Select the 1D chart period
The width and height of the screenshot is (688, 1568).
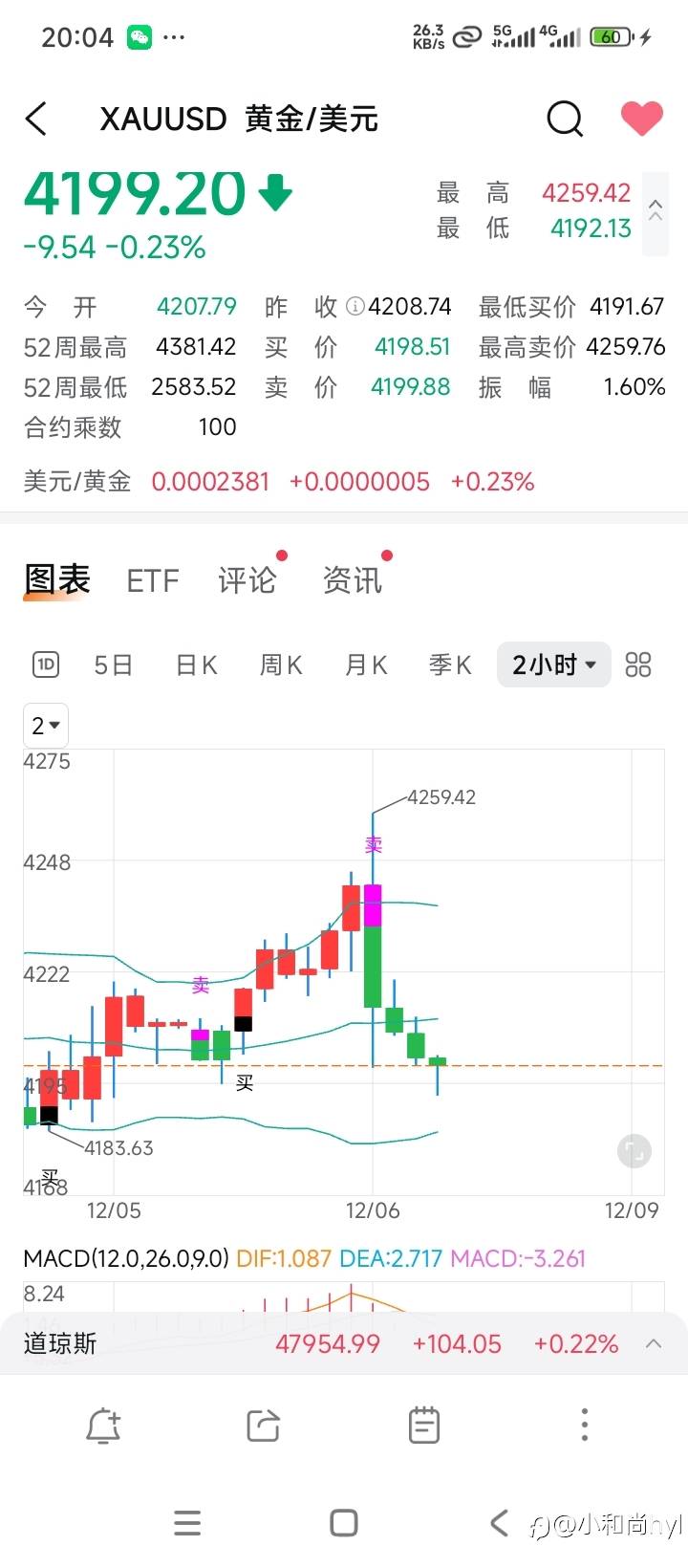coord(46,664)
